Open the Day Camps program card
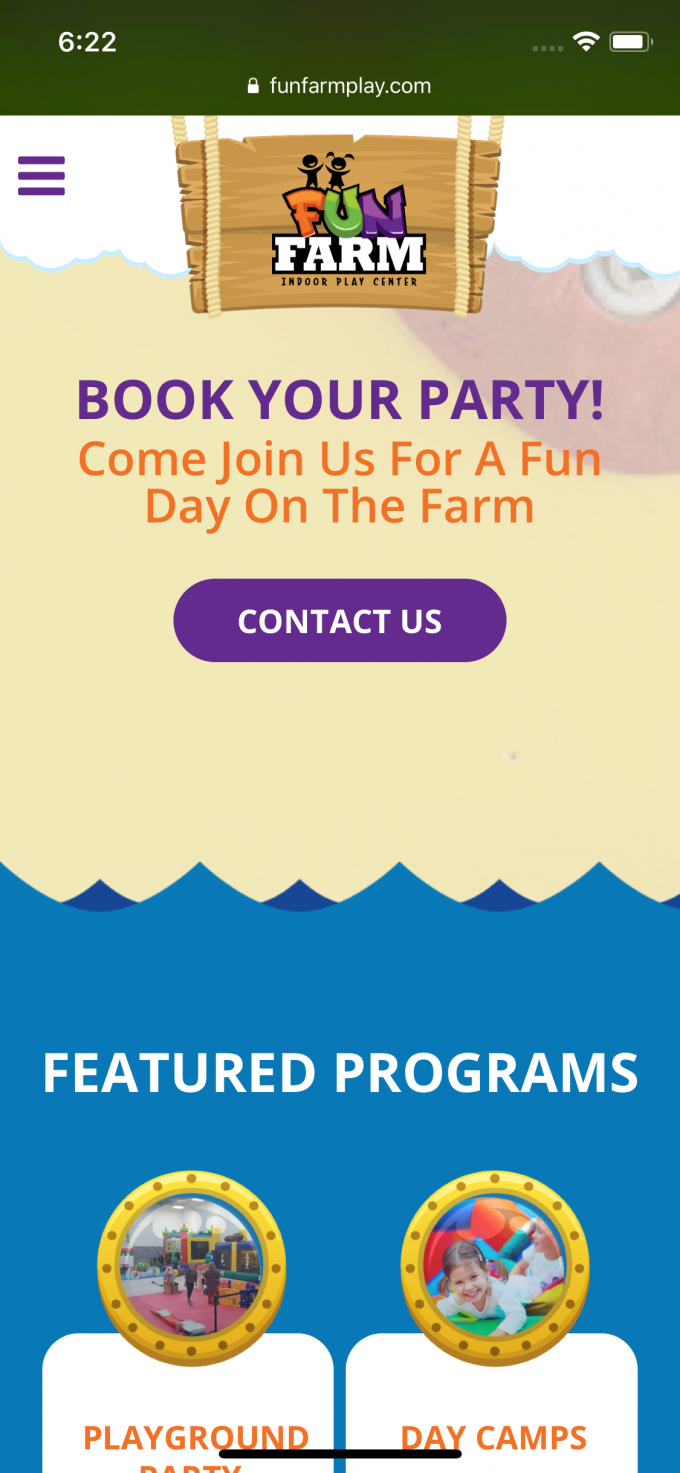Screen dimensions: 680x1473 point(493,1438)
